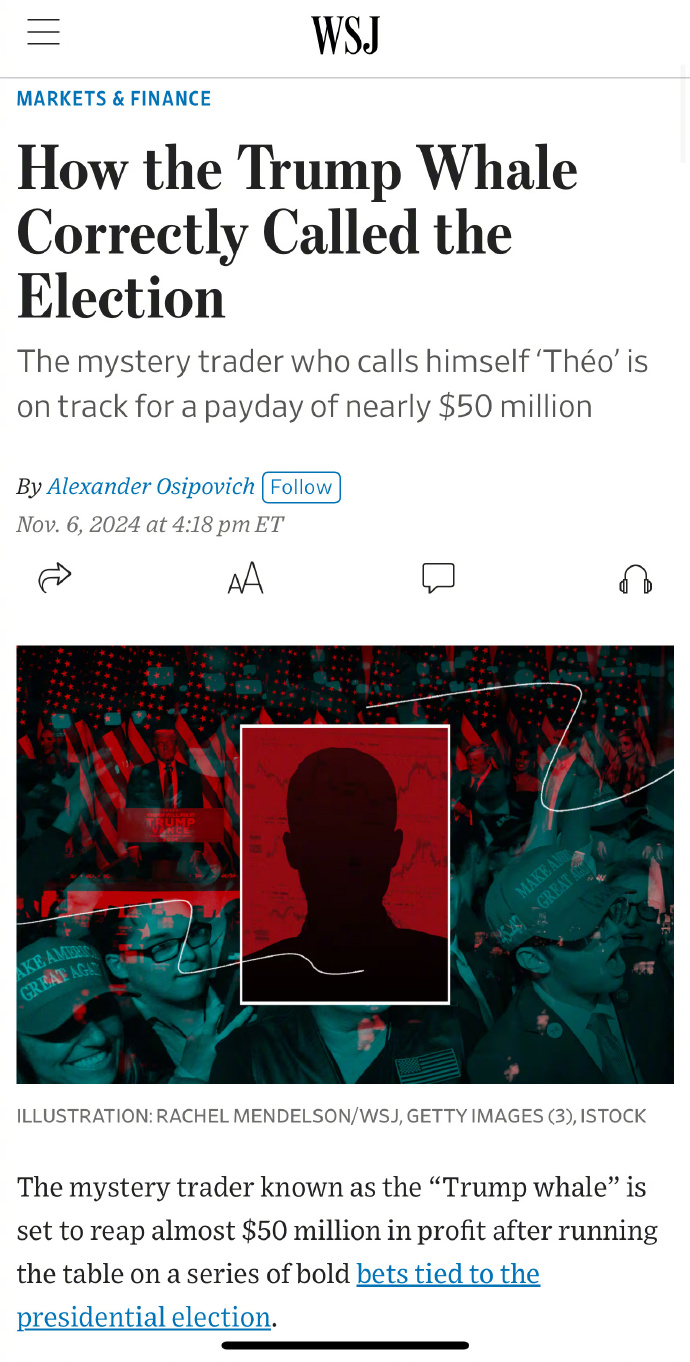This screenshot has height=1362, width=690.
Task: Open the hamburger menu
Action: [x=43, y=34]
